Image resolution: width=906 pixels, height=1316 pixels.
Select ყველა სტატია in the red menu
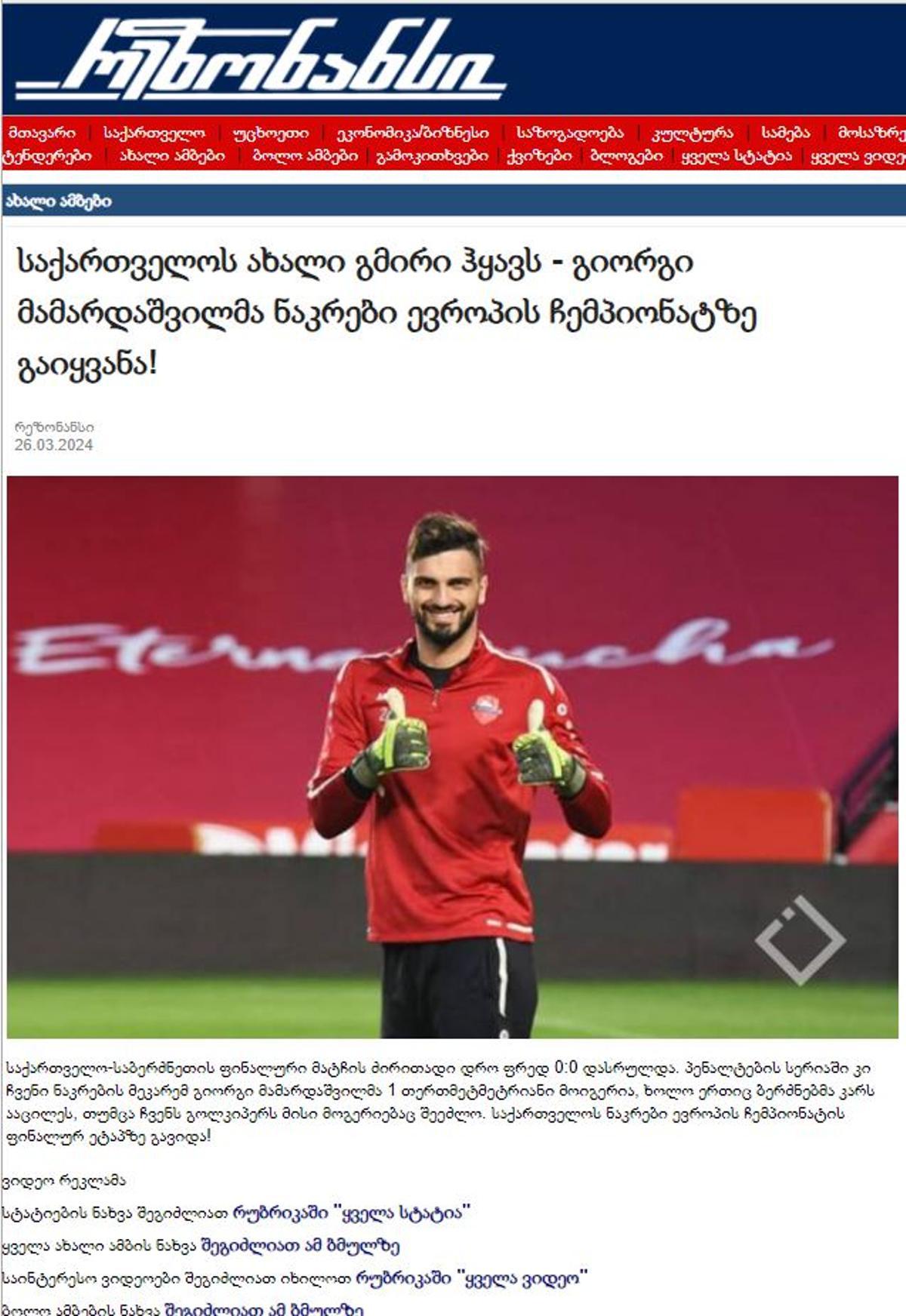736,156
